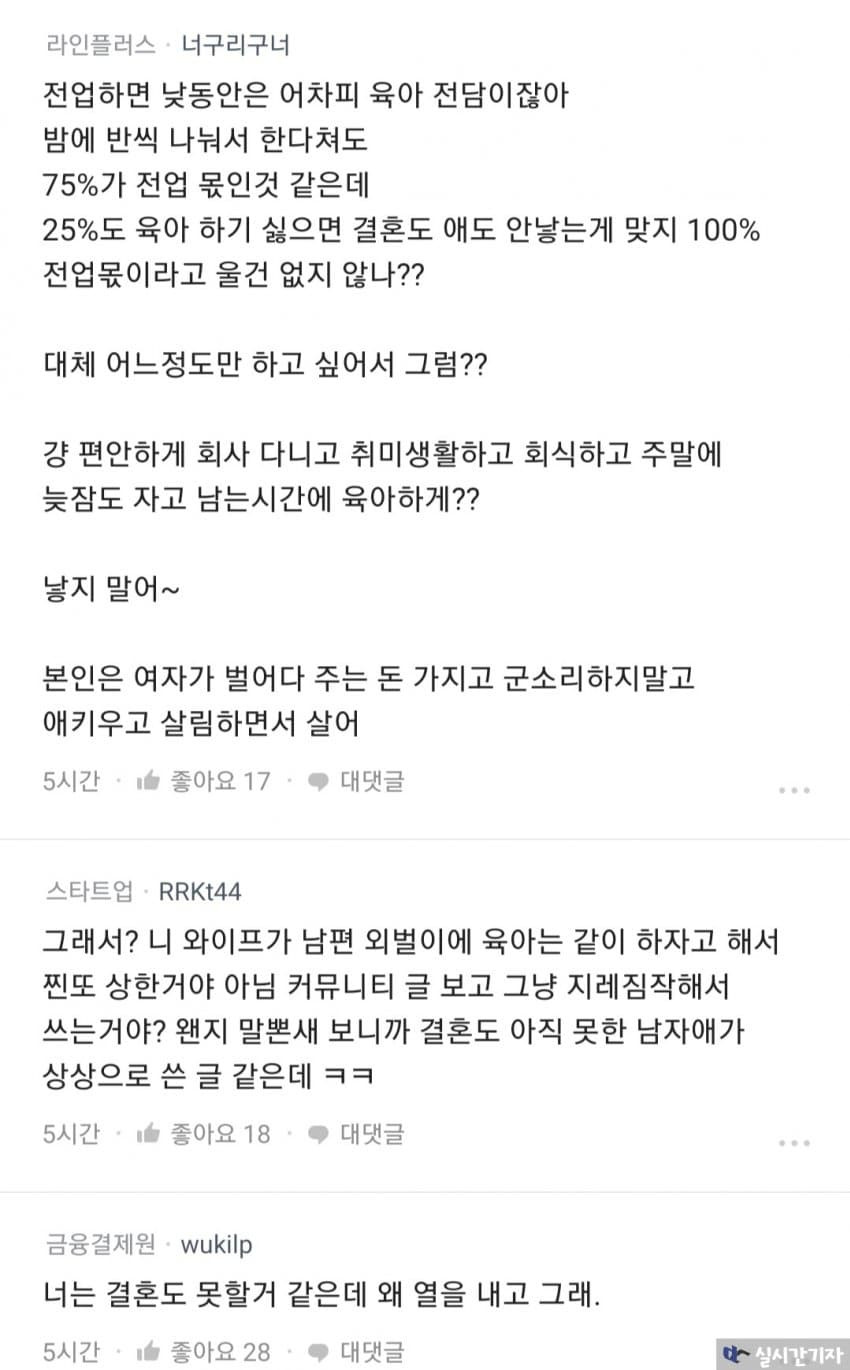Reply to wukilp's comment
The height and width of the screenshot is (1370, 850).
click(x=356, y=1352)
